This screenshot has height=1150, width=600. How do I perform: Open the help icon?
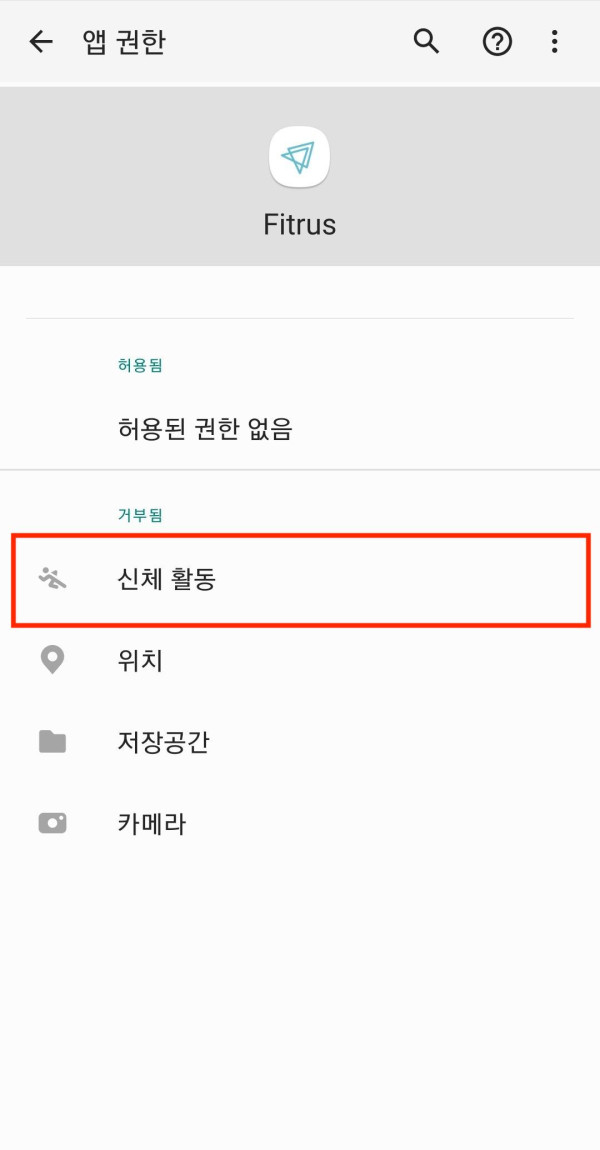[497, 42]
